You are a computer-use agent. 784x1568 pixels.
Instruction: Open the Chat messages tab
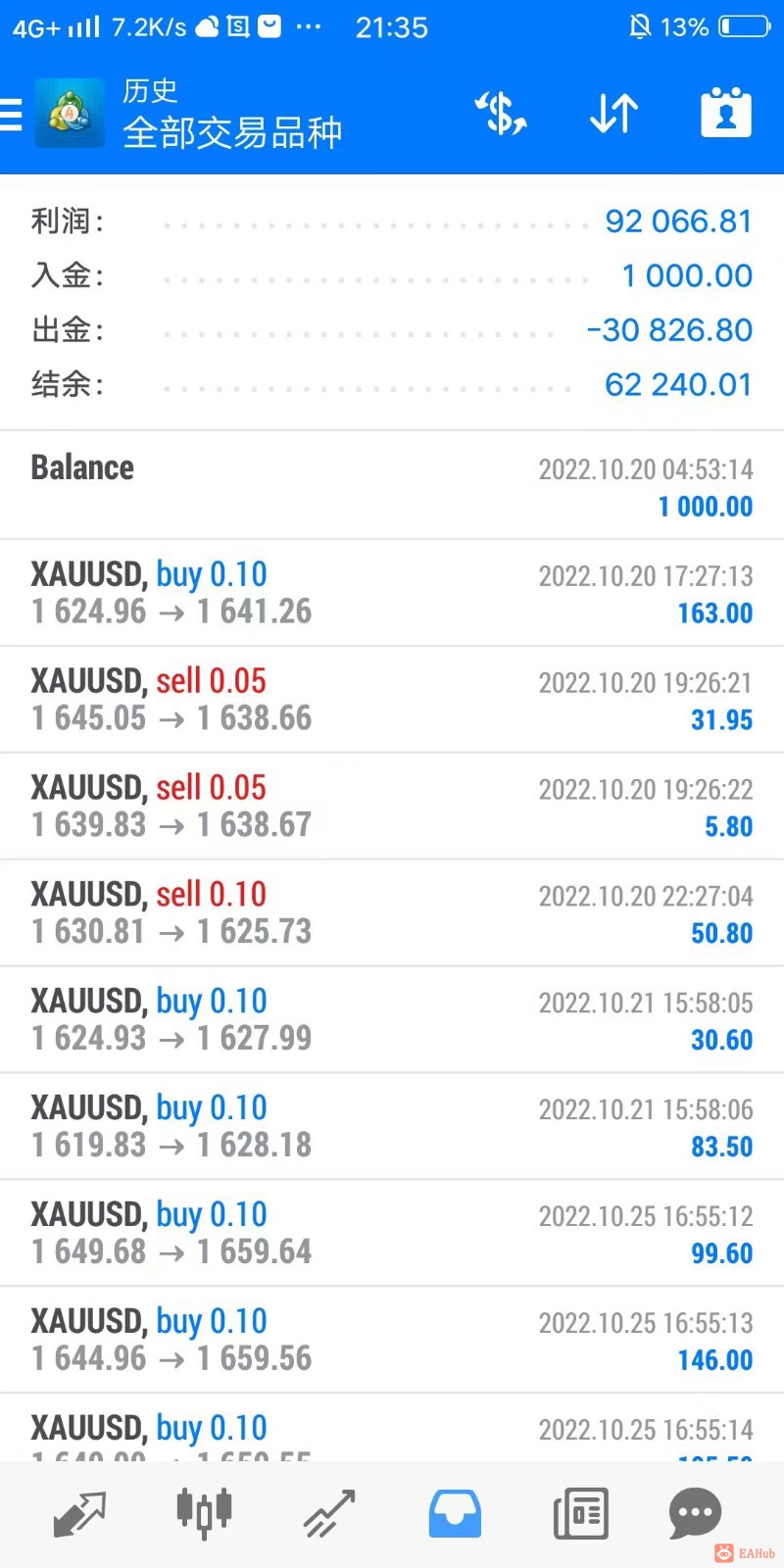tap(696, 1513)
